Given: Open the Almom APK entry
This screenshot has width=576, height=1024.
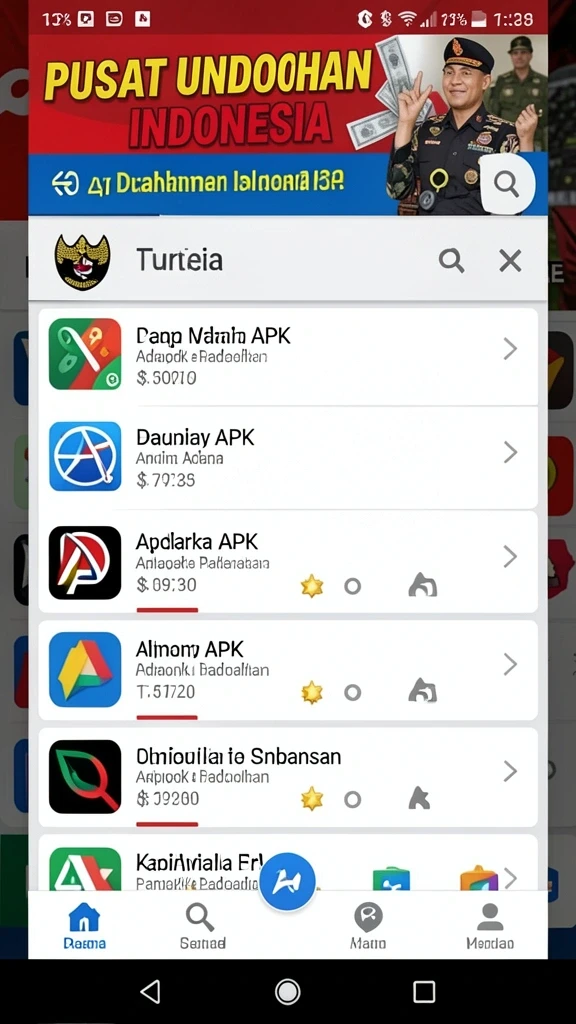Looking at the screenshot, I should pos(288,669).
